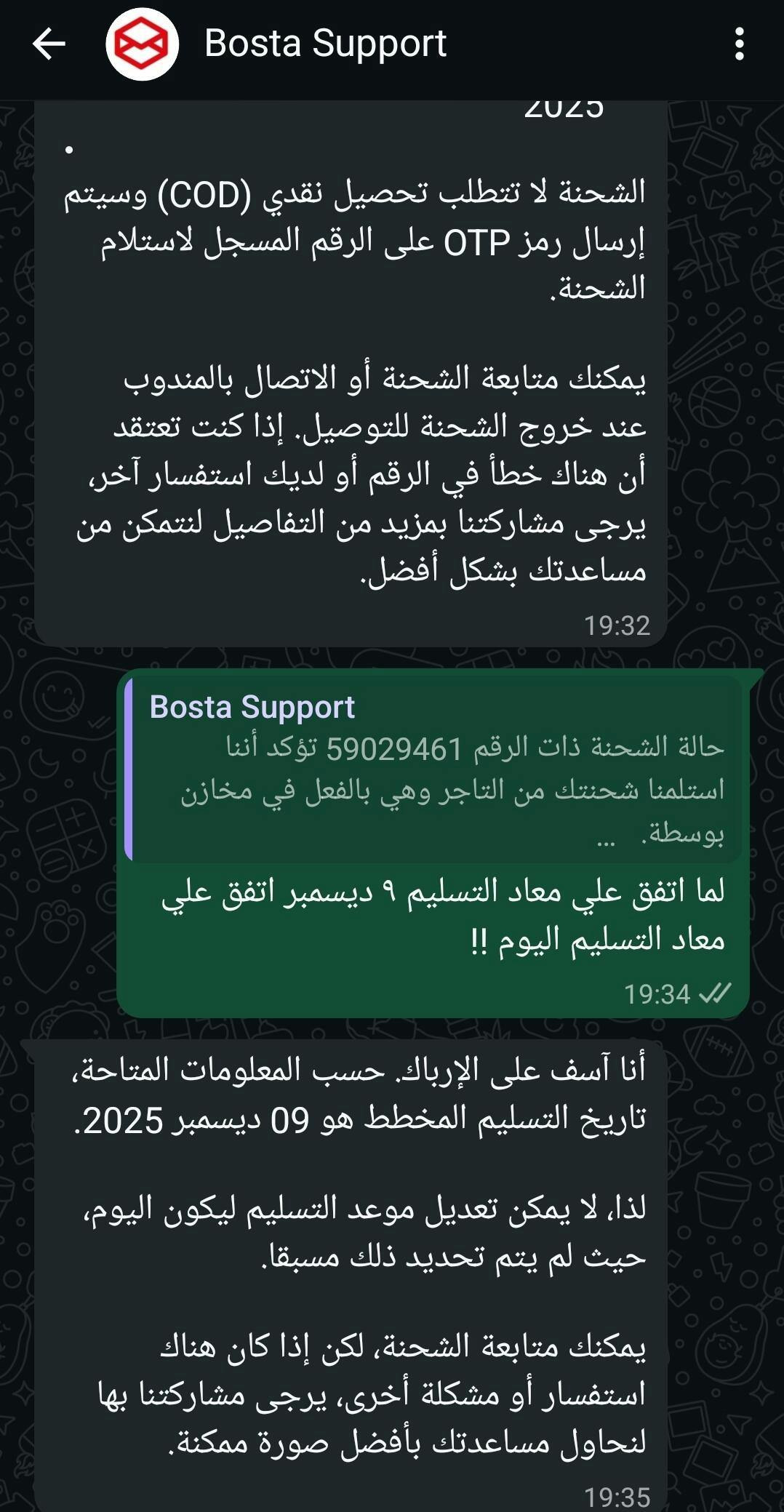Open the three-dot overflow menu
Viewport: 784px width, 1512px height.
tap(739, 44)
